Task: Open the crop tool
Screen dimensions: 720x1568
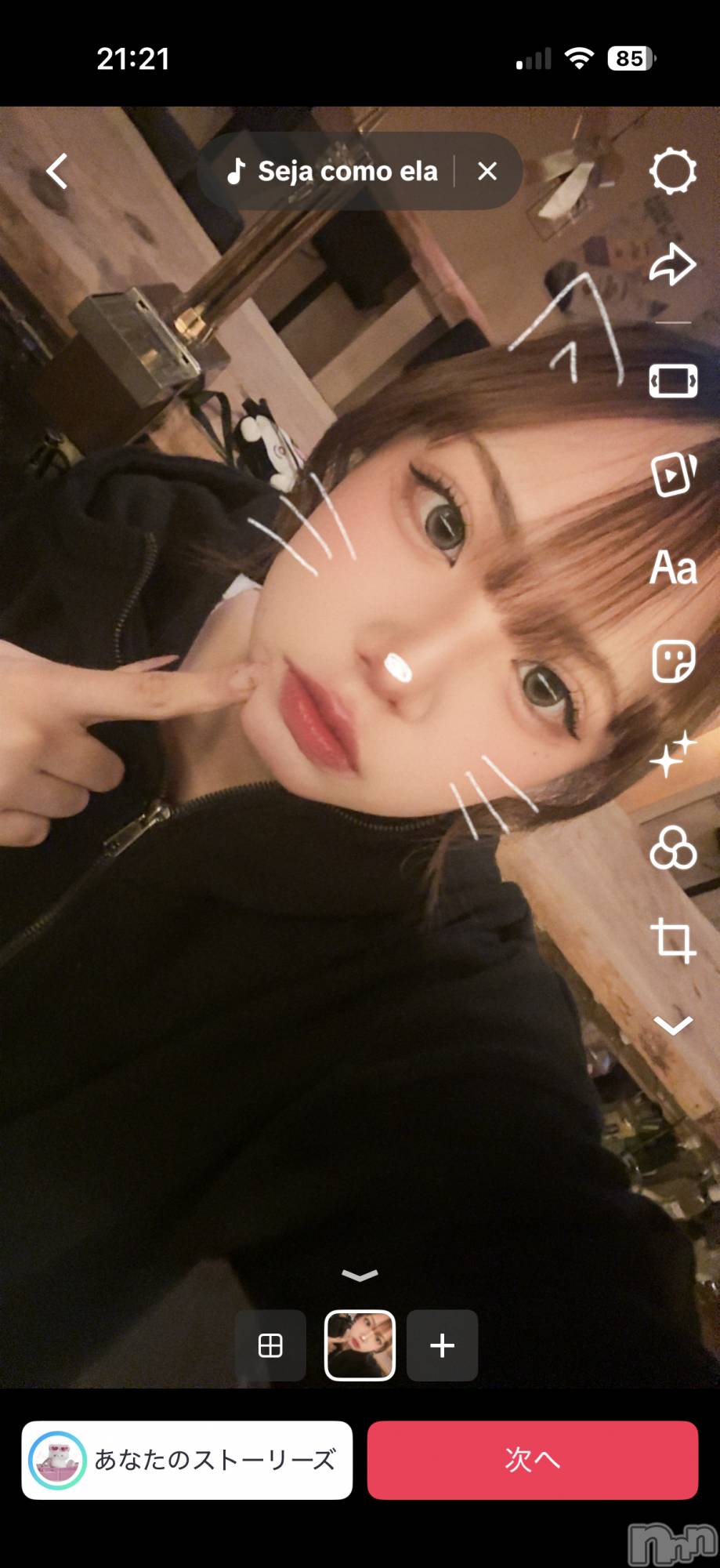Action: (673, 939)
